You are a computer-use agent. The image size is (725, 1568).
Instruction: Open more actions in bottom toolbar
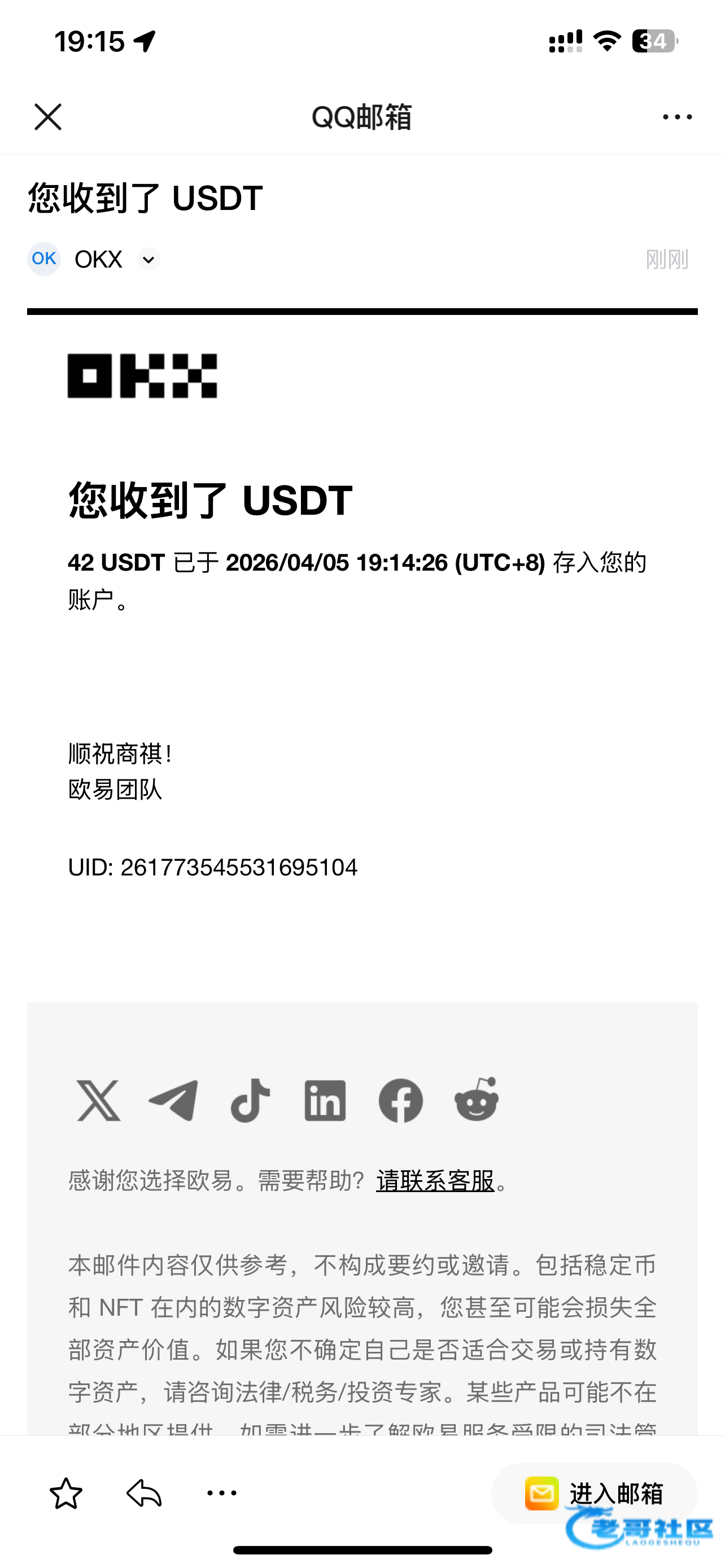point(221,1493)
